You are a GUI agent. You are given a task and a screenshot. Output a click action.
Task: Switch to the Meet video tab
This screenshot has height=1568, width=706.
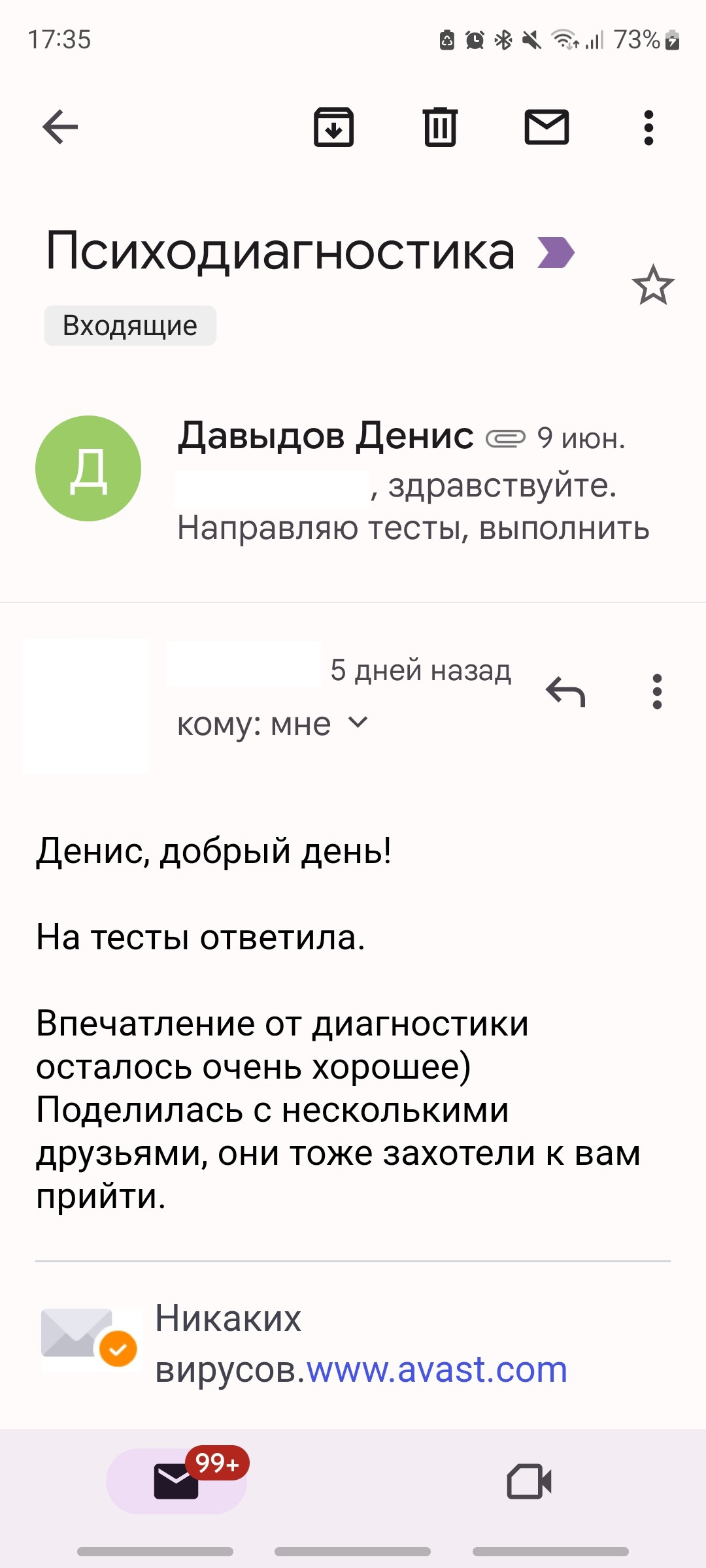[529, 1480]
